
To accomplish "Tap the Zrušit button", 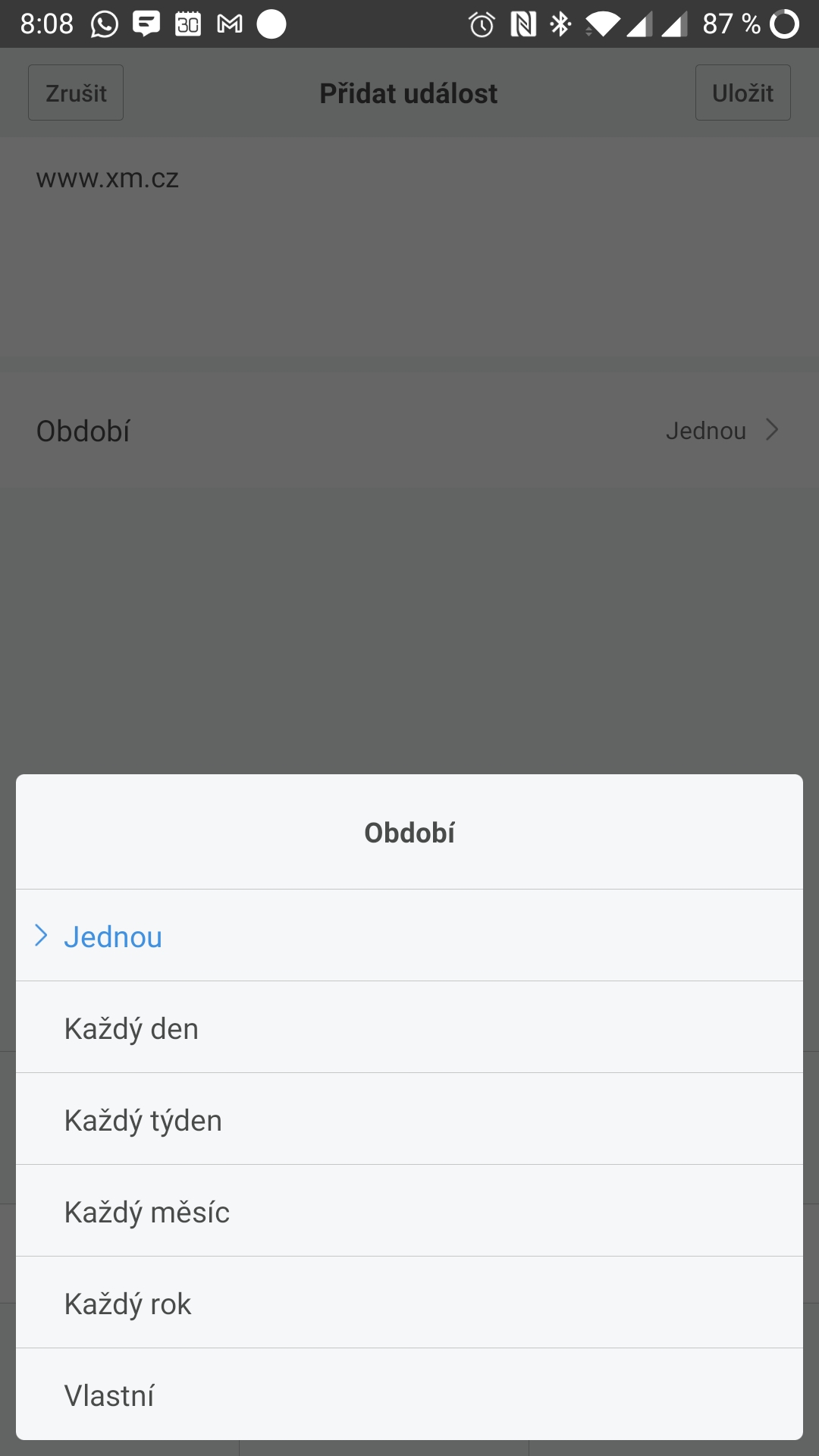I will [x=76, y=93].
